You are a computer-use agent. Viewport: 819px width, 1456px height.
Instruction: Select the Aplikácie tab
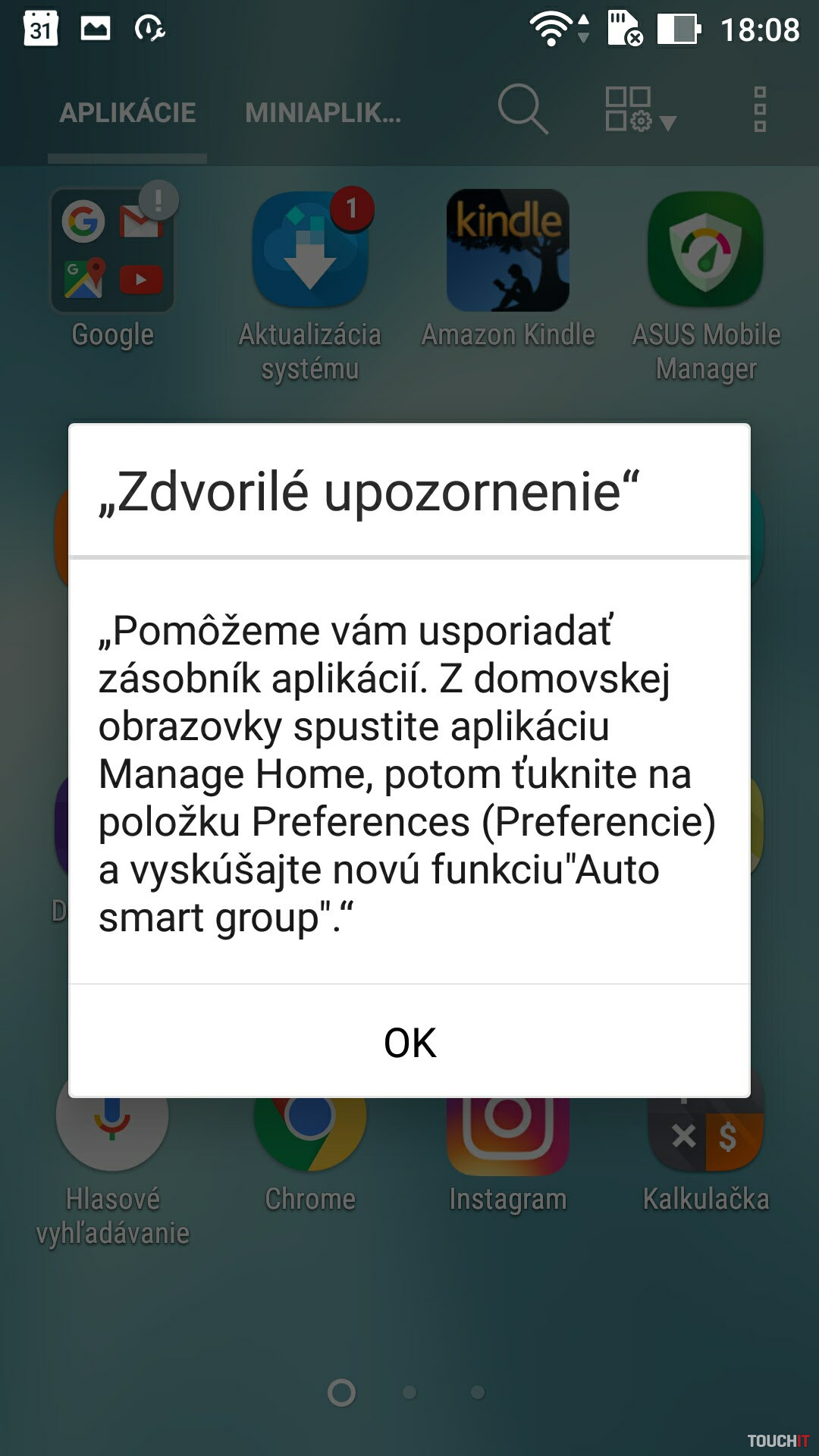coord(127,113)
